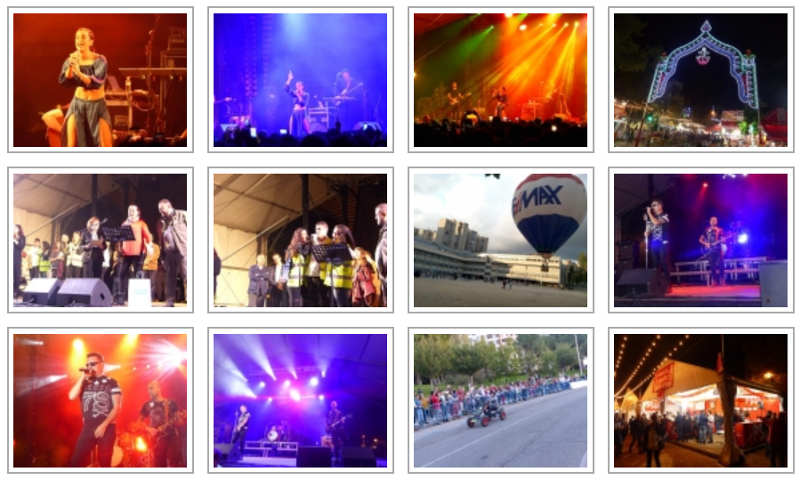Open the orange and green spotlight concert photo
The image size is (800, 480).
pyautogui.click(x=500, y=80)
